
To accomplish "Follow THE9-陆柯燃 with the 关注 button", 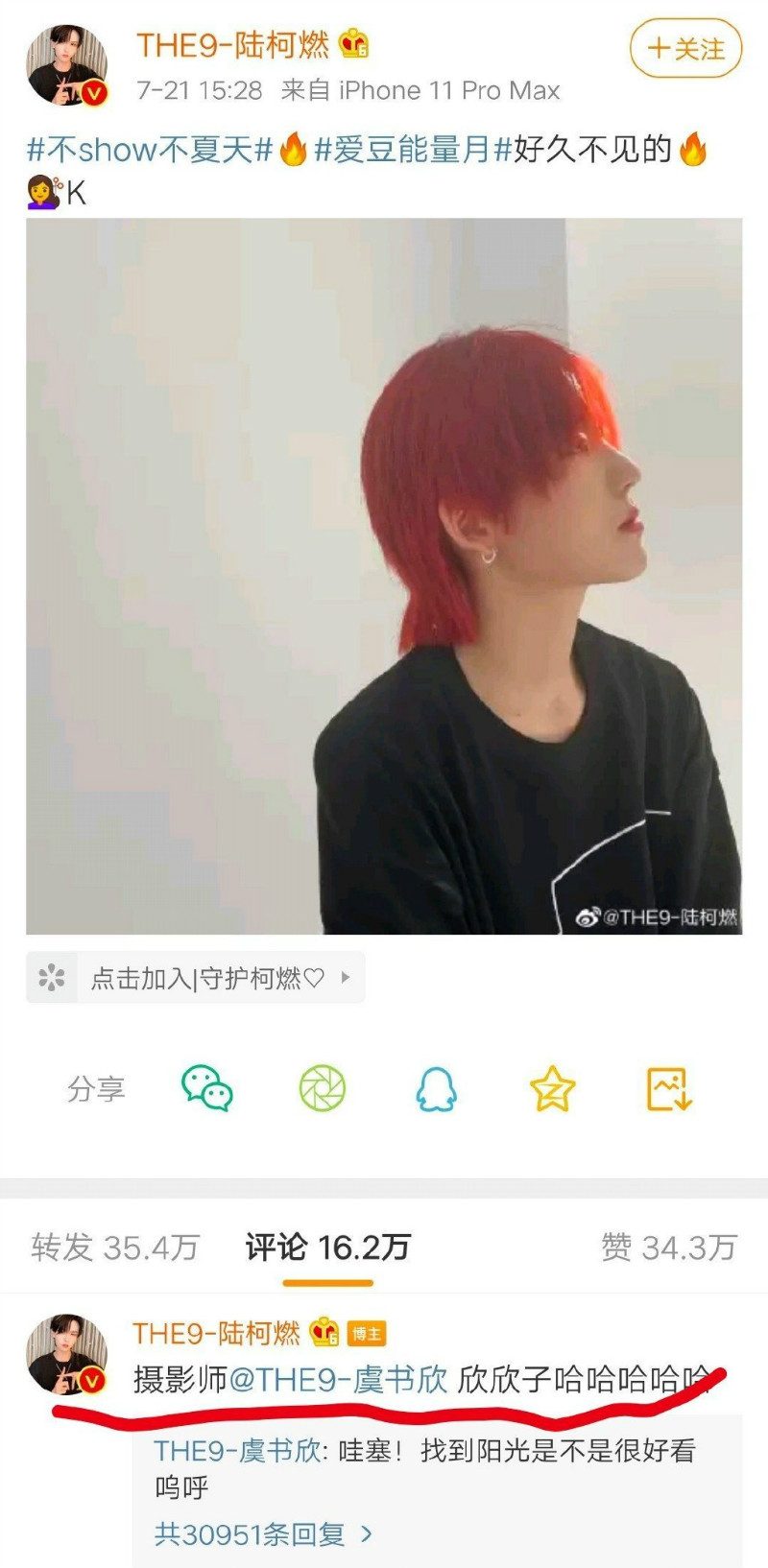I will point(685,49).
